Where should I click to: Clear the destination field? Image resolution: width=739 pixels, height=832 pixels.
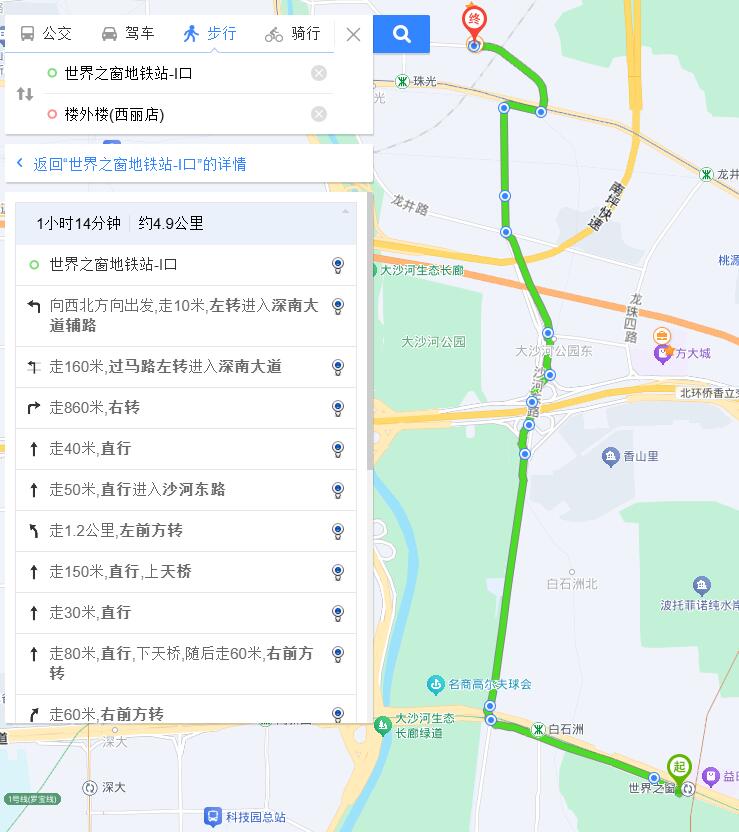pyautogui.click(x=319, y=114)
